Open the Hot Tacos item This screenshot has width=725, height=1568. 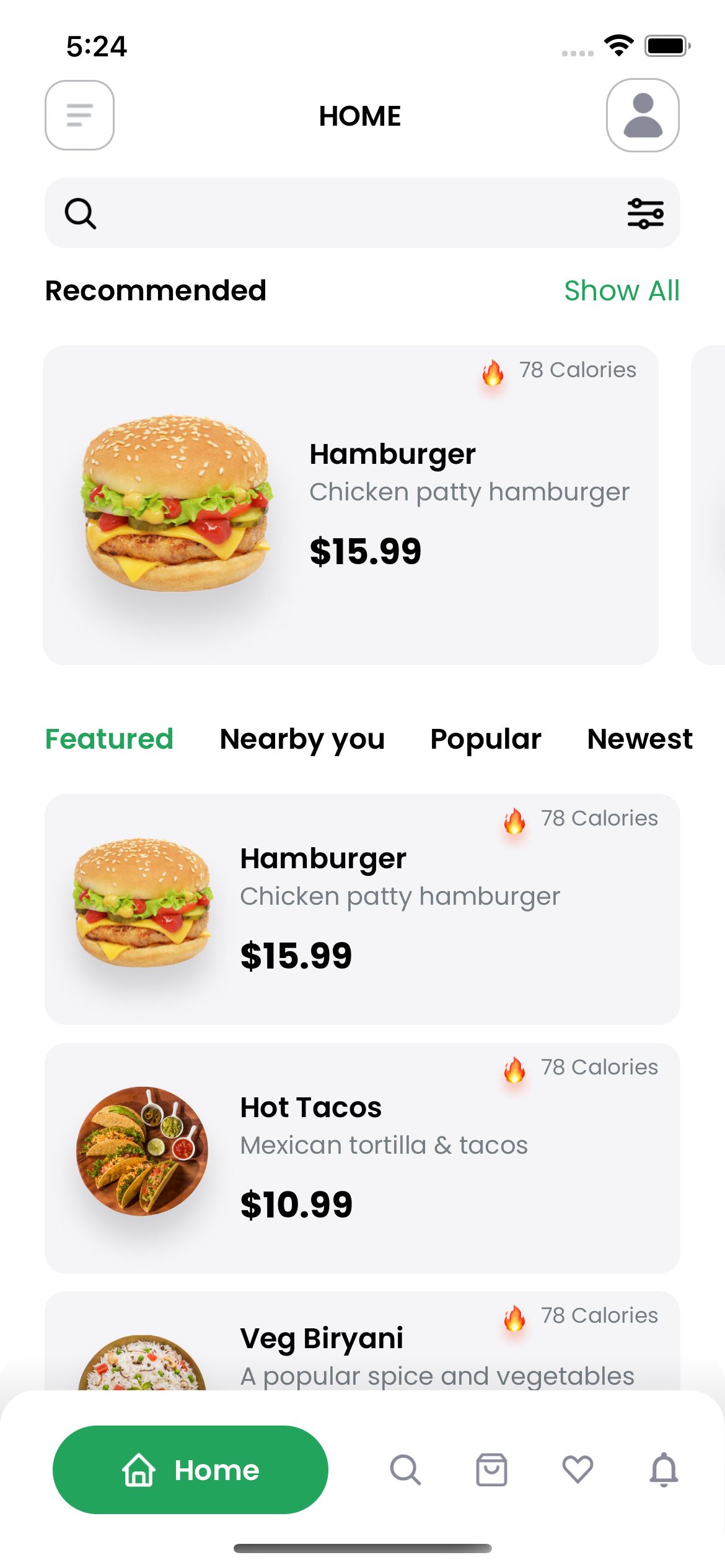(x=362, y=1158)
